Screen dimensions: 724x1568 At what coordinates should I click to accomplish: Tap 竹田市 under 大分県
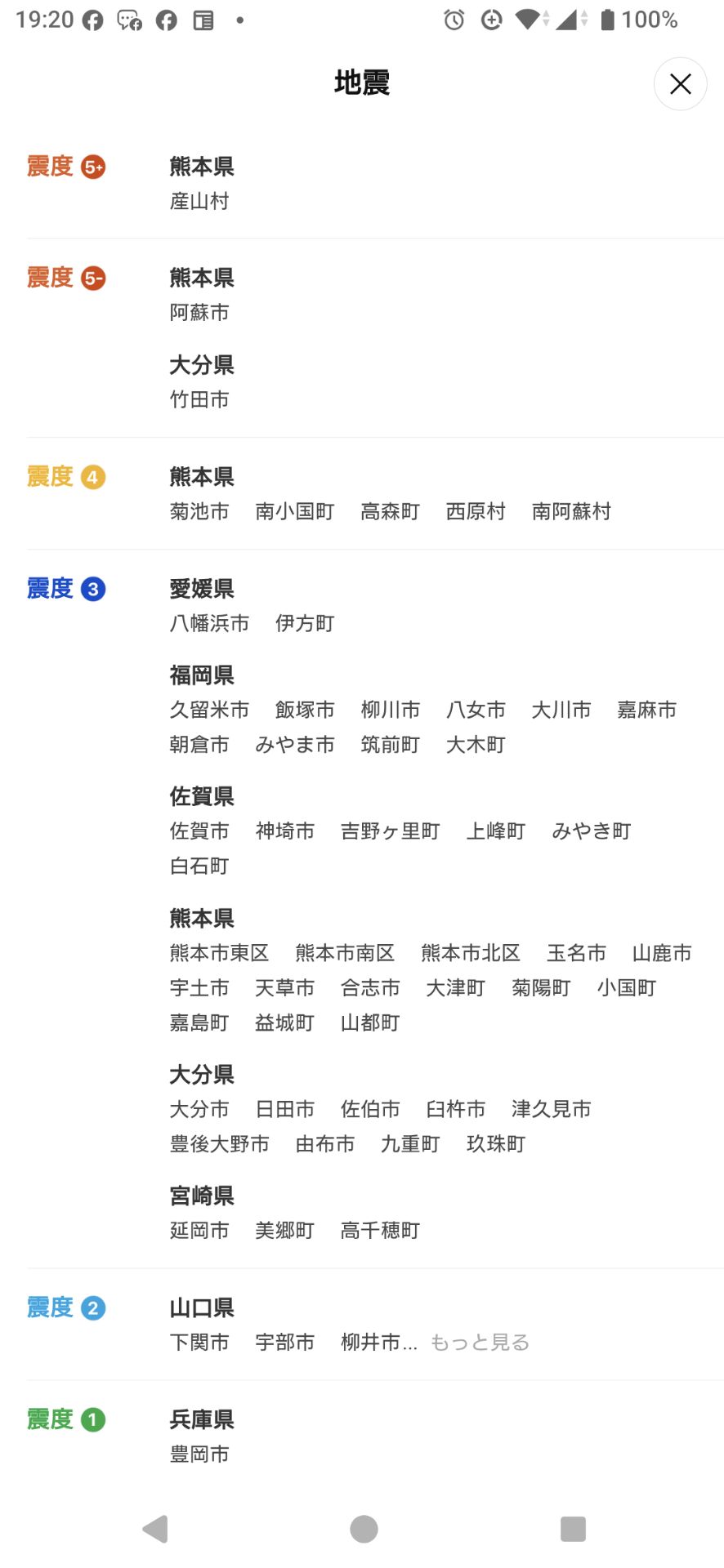pyautogui.click(x=199, y=399)
